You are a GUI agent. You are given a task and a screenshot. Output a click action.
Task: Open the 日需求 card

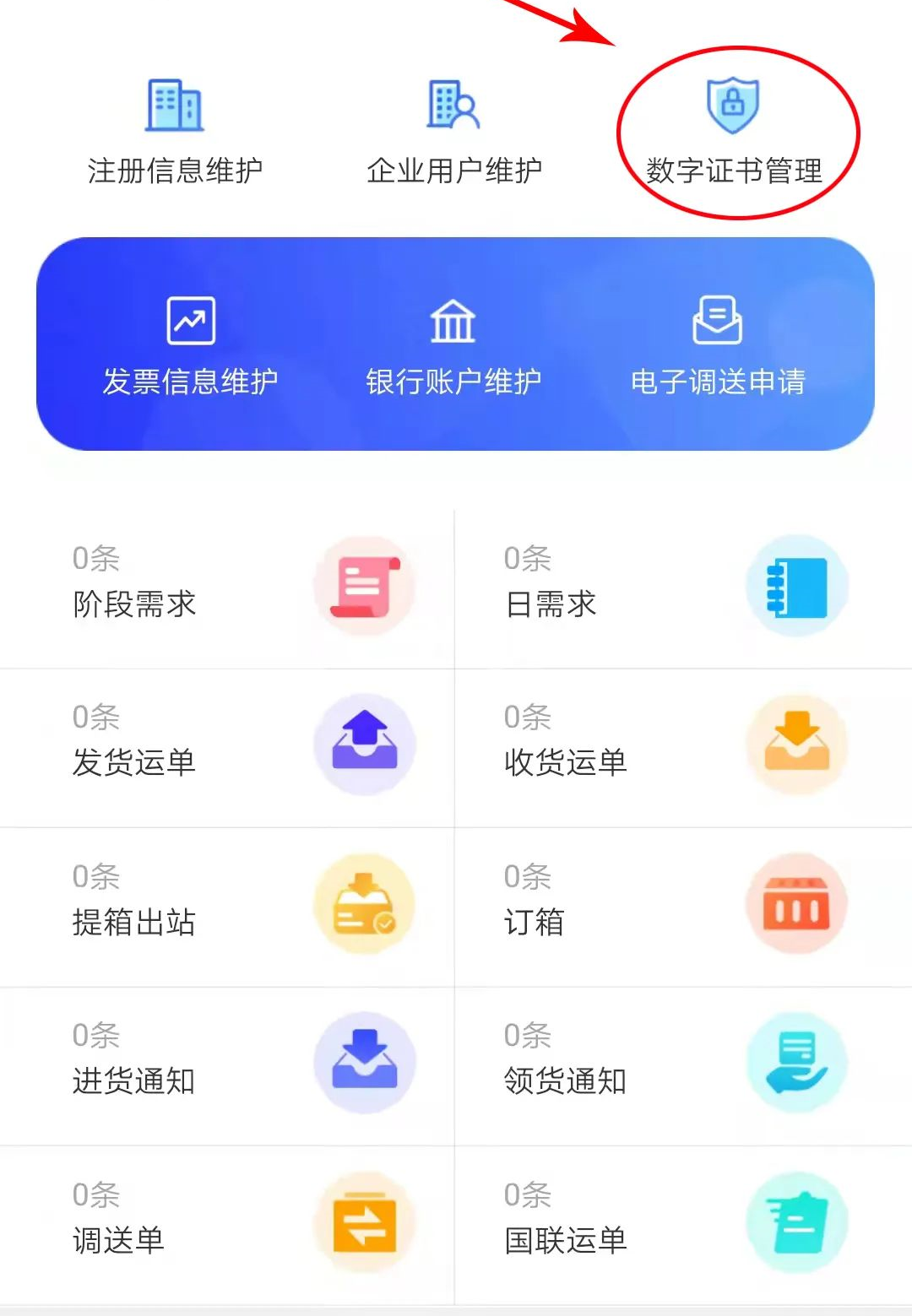point(683,588)
